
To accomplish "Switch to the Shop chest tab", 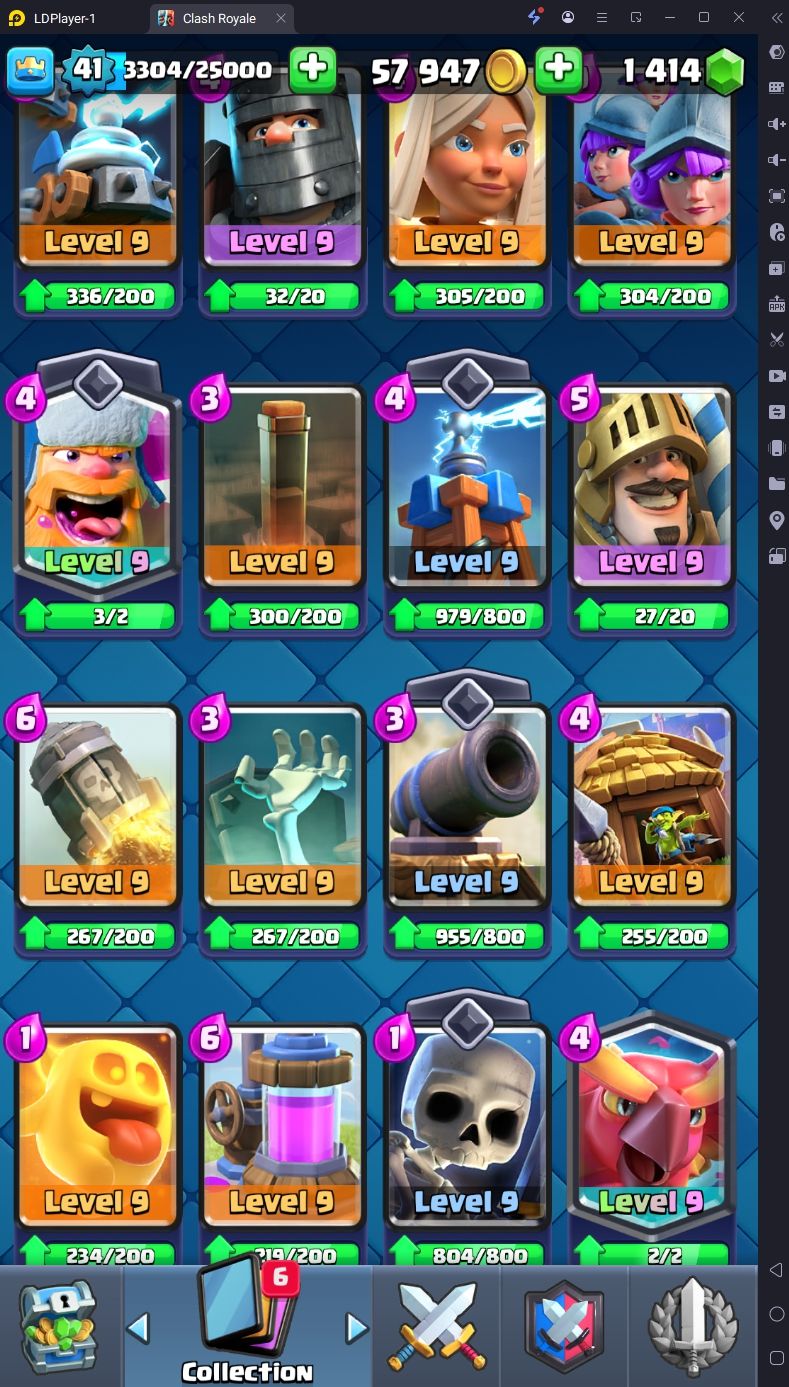I will point(60,1326).
